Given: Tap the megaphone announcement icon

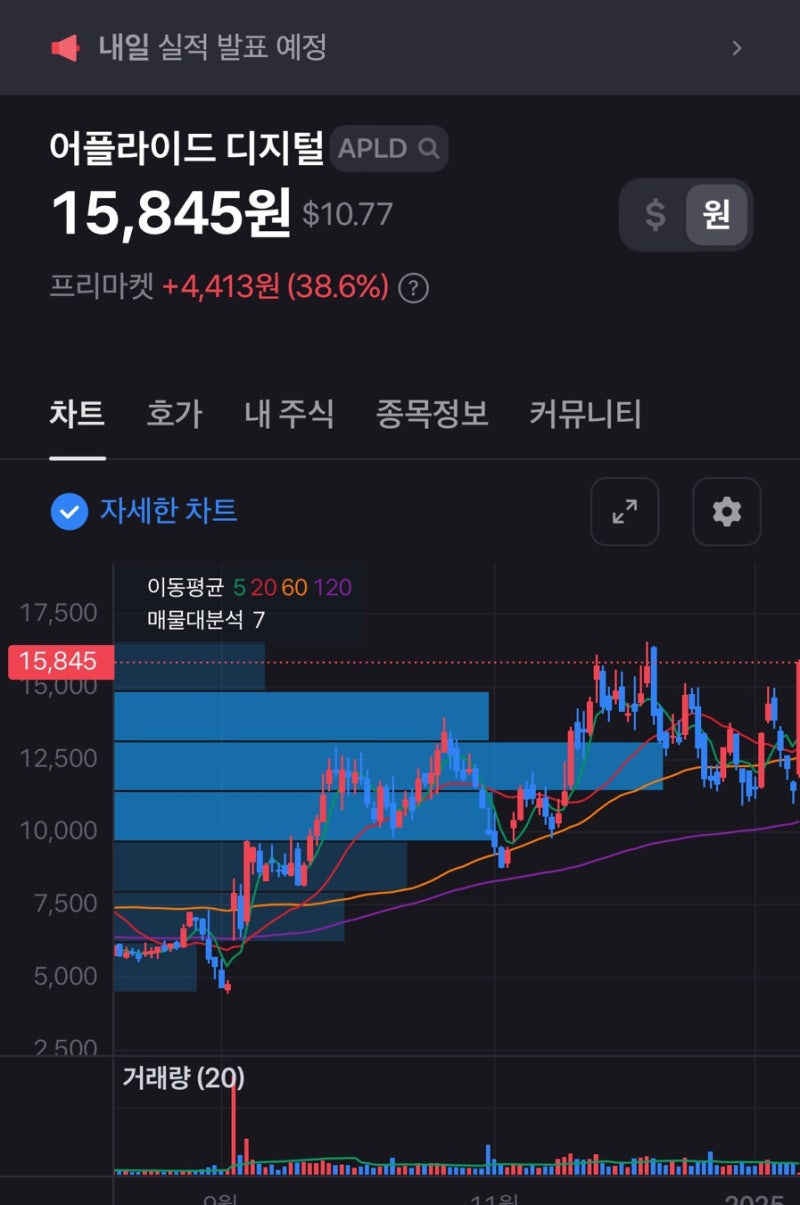Looking at the screenshot, I should 67,47.
